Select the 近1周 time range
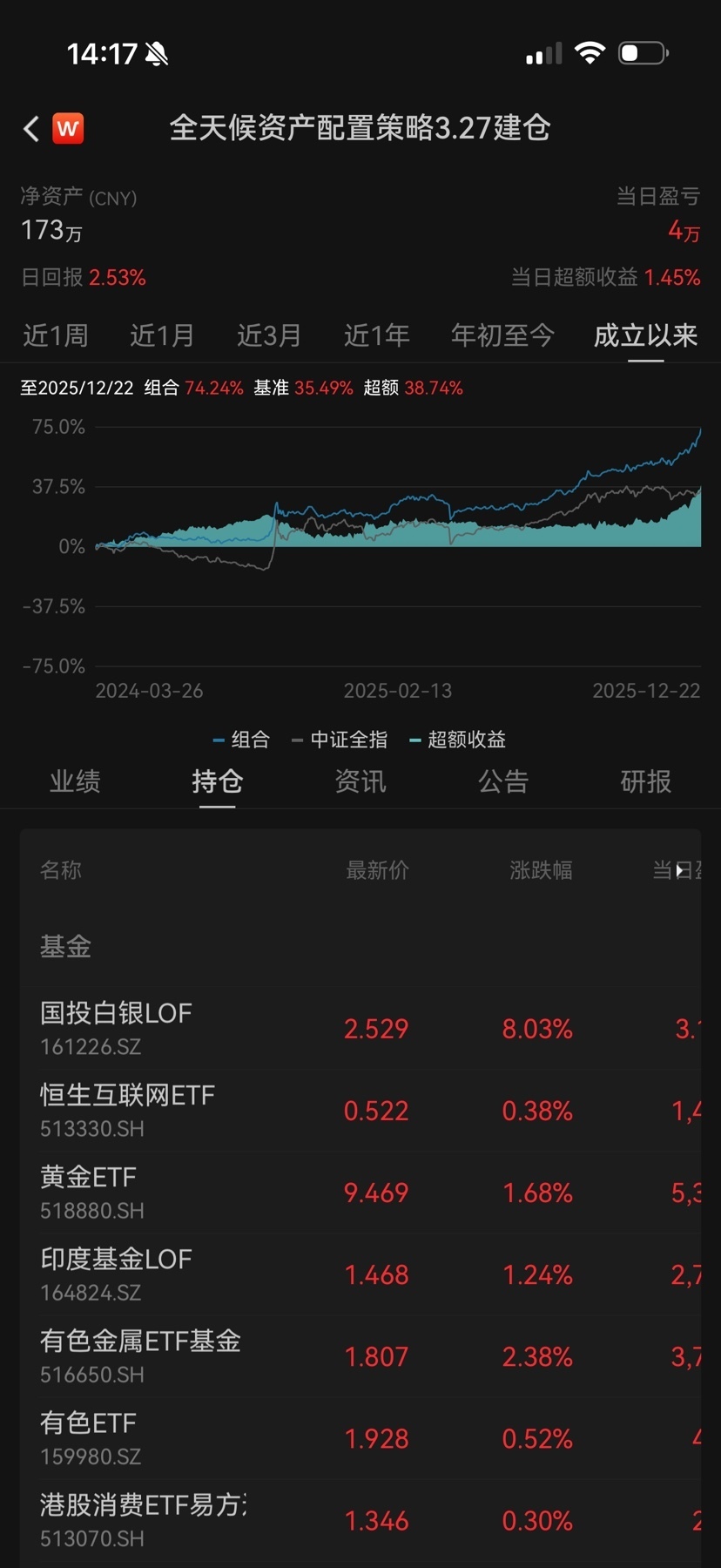721x1568 pixels. [x=56, y=335]
